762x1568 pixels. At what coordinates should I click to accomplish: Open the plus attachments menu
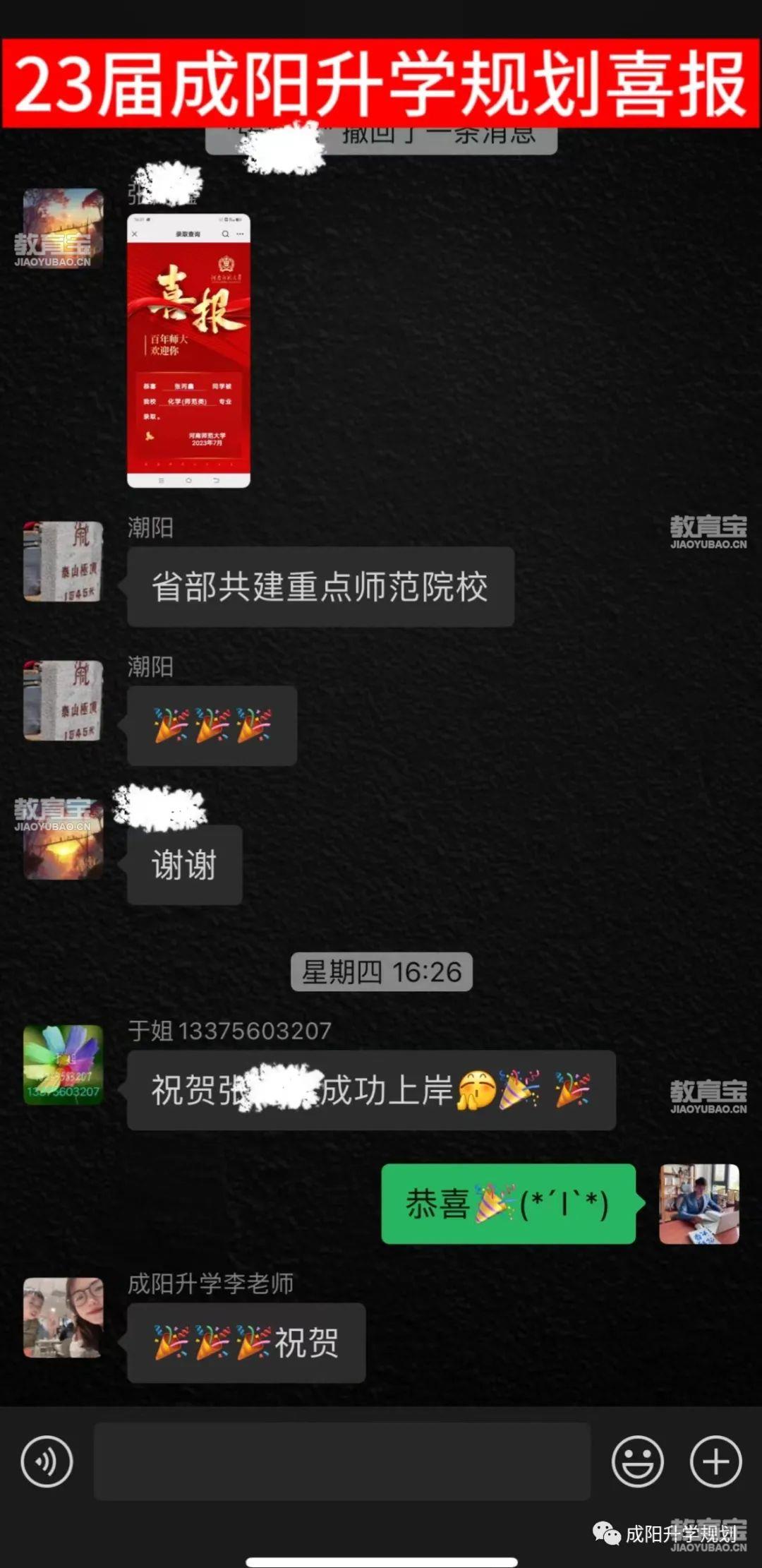pos(715,1461)
